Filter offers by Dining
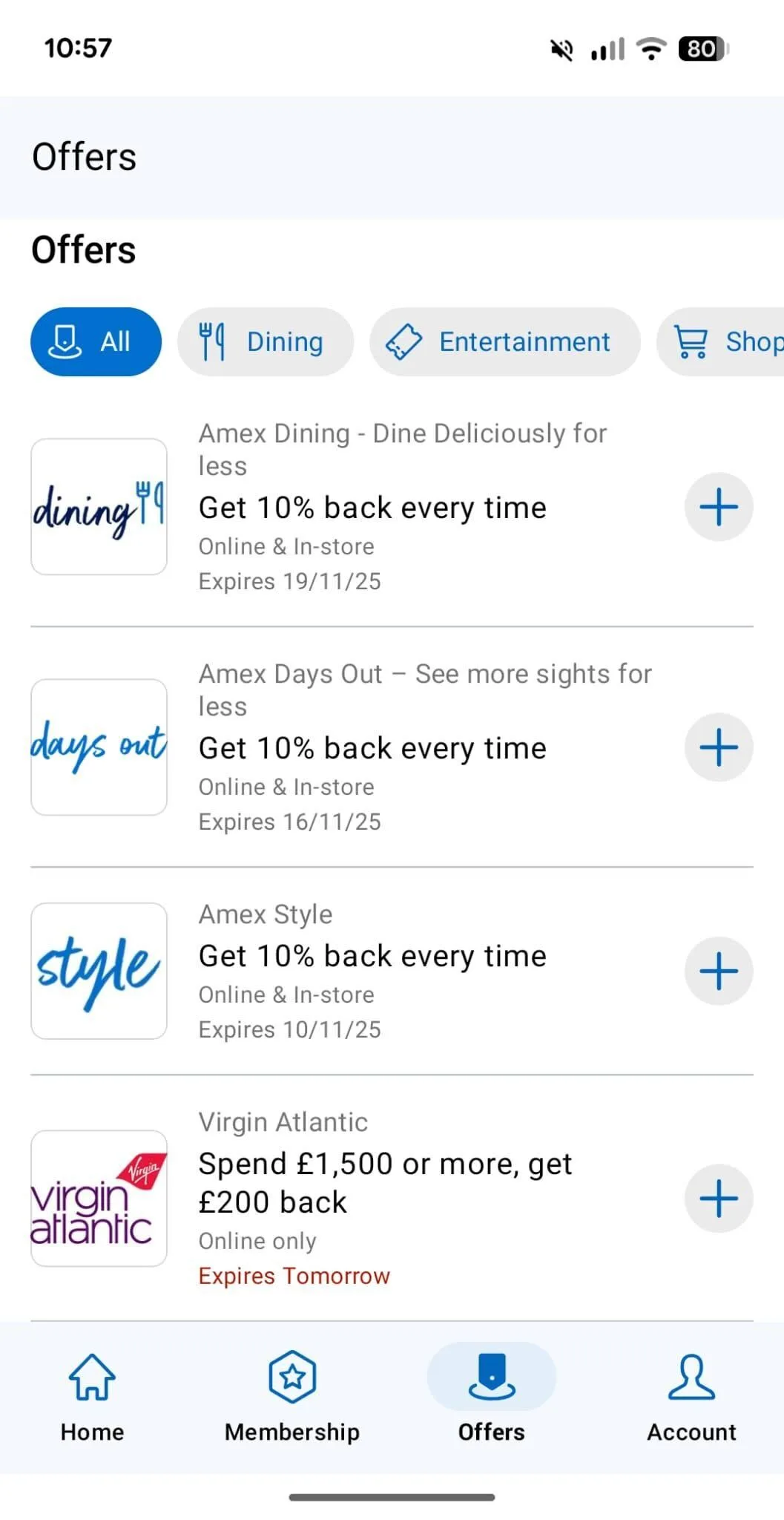 pos(265,342)
